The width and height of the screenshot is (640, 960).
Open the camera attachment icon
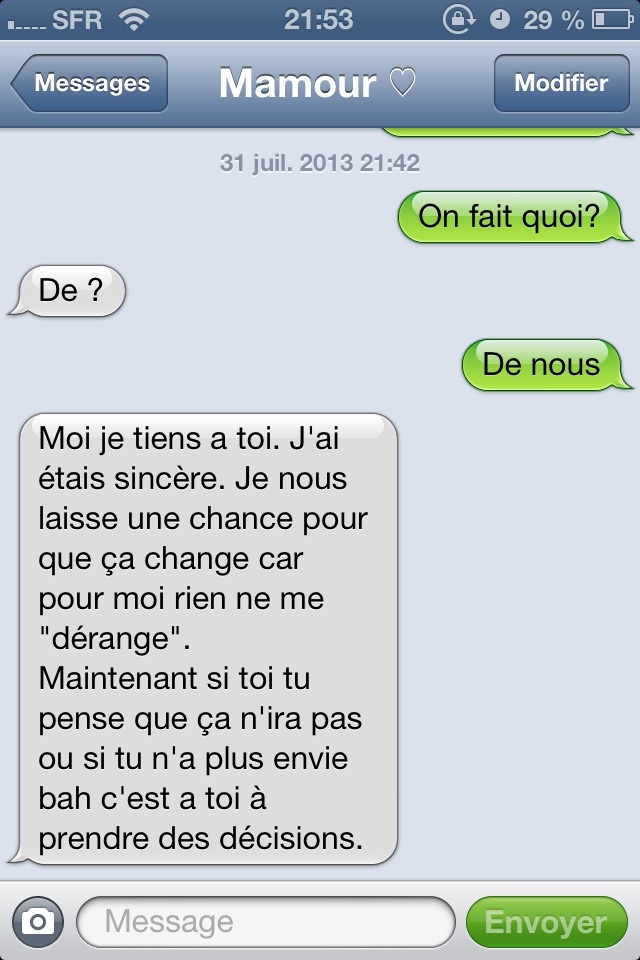point(37,921)
